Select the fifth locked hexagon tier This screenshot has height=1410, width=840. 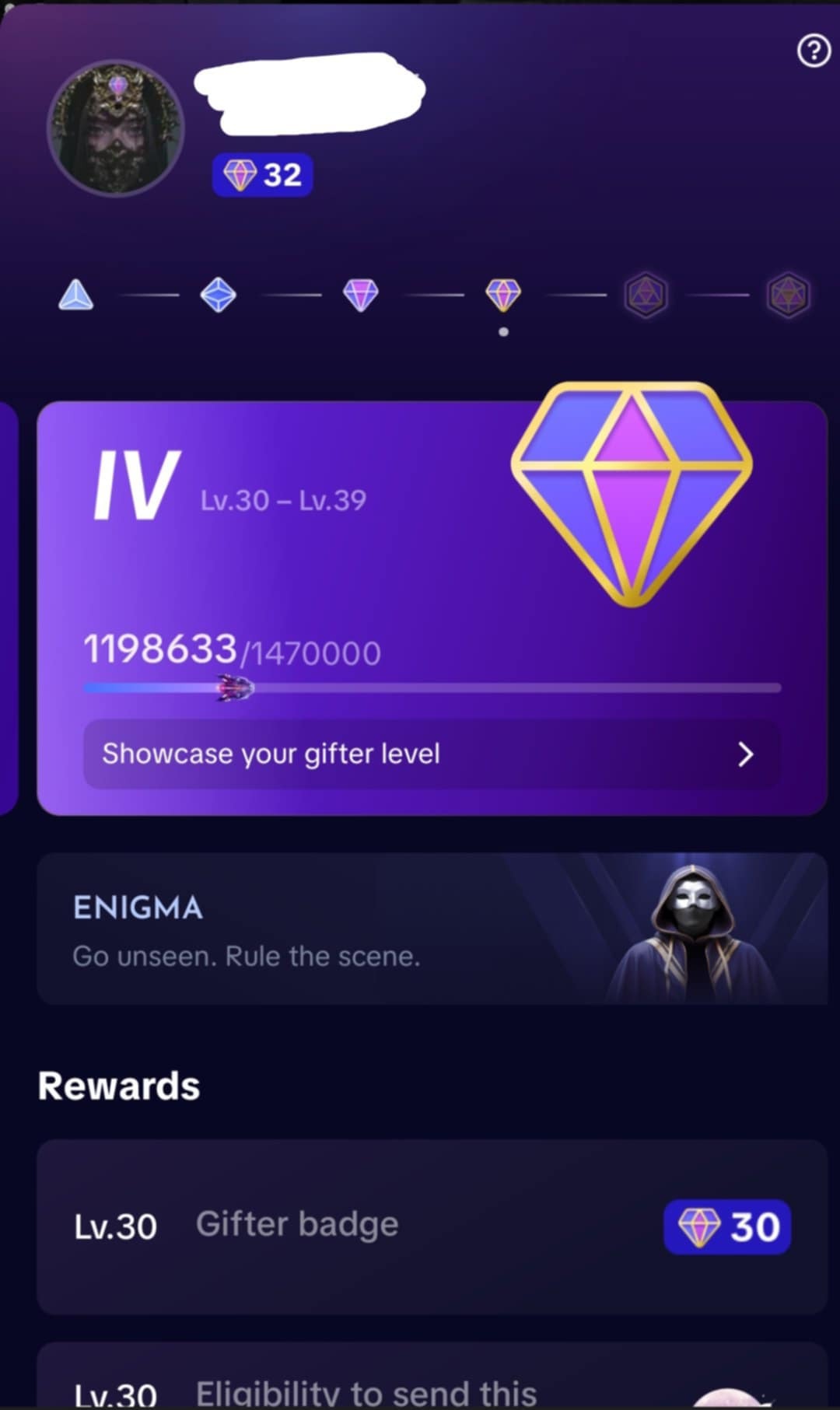tap(646, 296)
